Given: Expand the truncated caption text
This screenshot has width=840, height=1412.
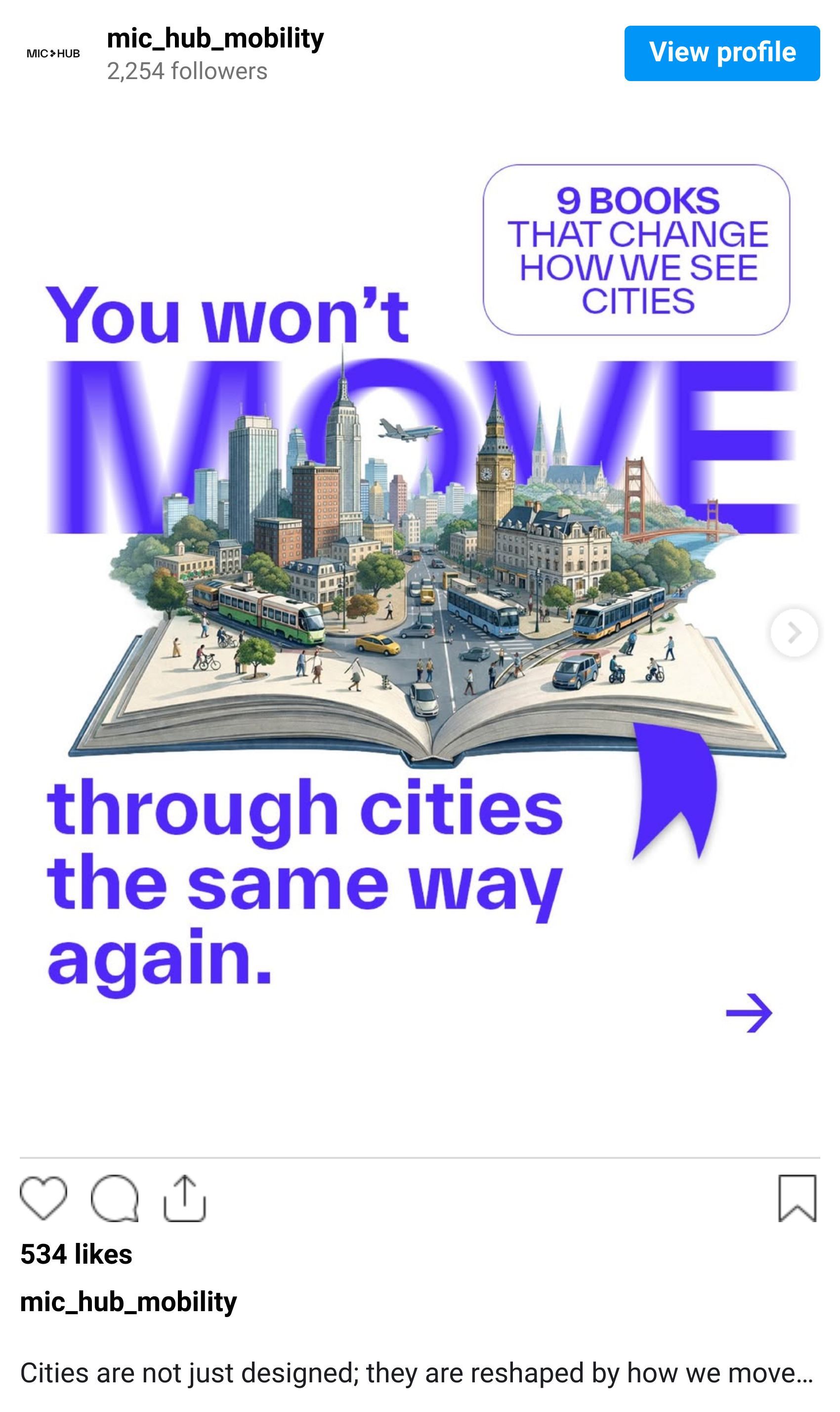Looking at the screenshot, I should click(x=802, y=1372).
